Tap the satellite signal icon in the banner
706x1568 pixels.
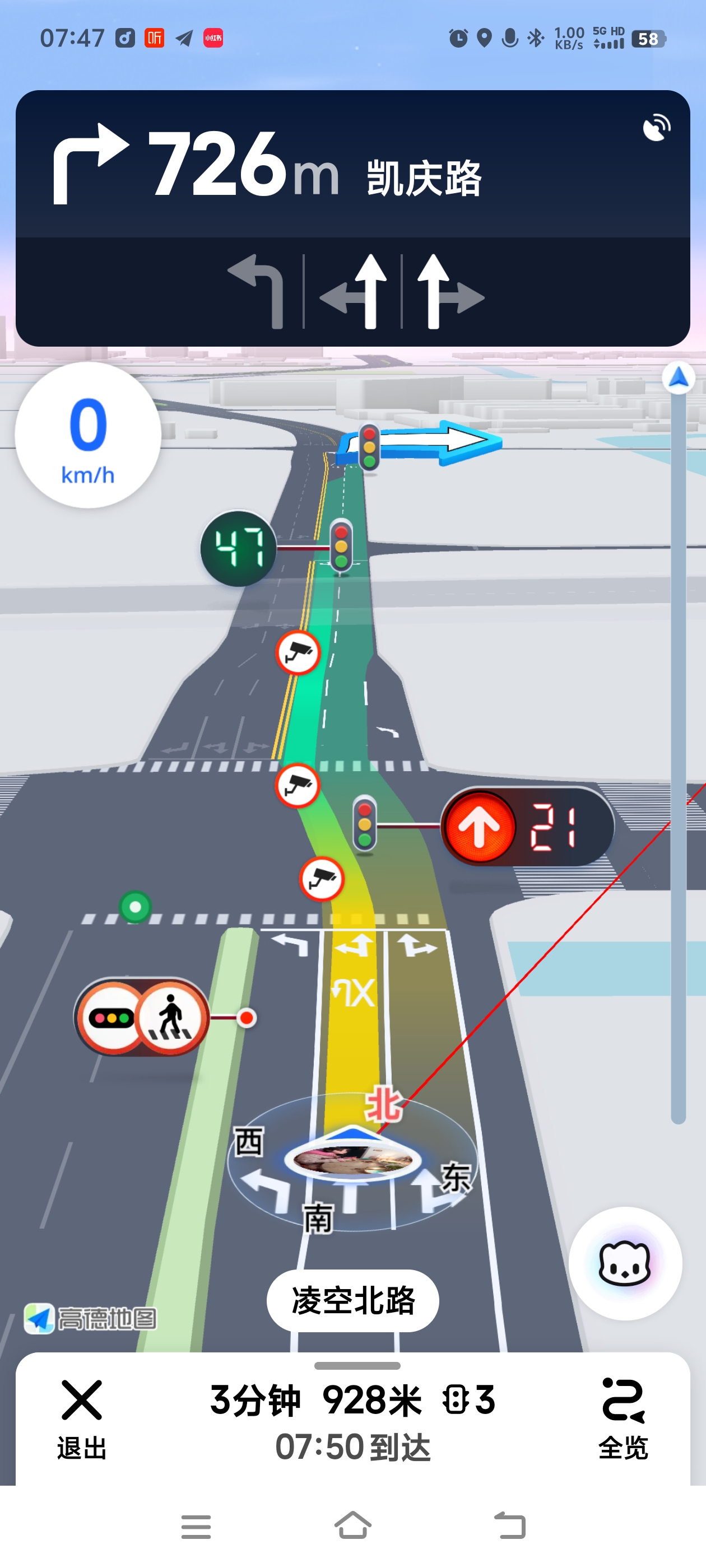[656, 128]
